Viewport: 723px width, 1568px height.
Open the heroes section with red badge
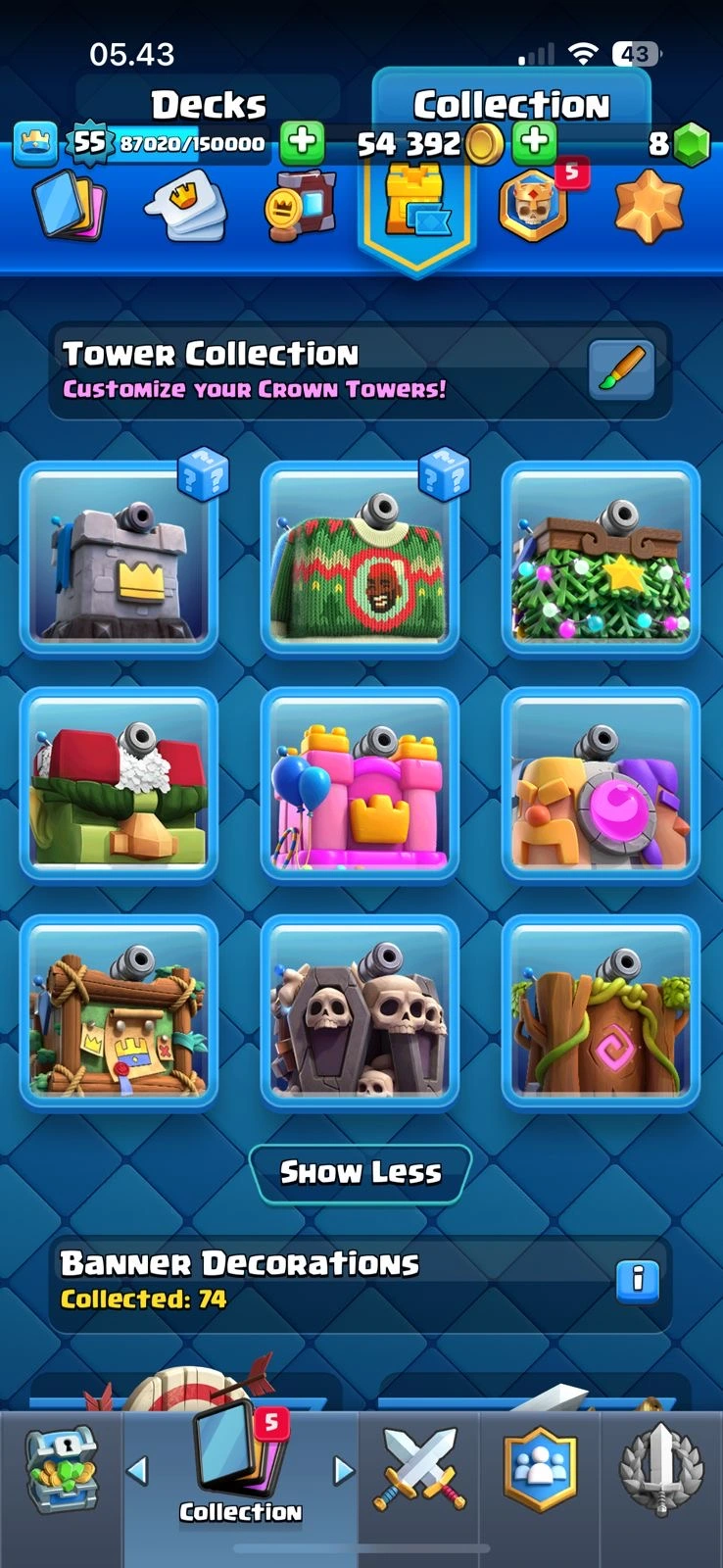[x=535, y=205]
